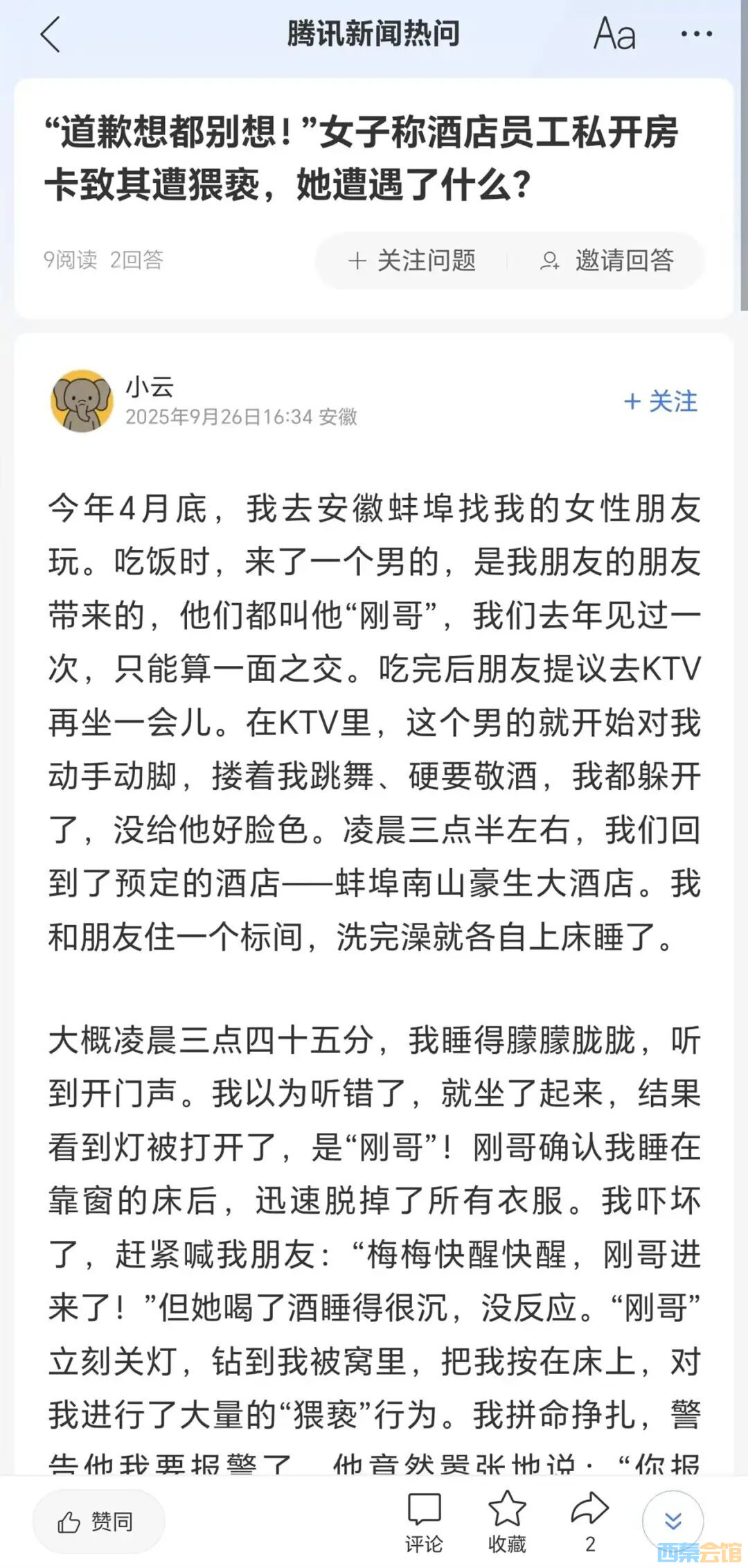Tap 收藏 to bookmark this answer
Viewport: 748px width, 1568px height.
pyautogui.click(x=507, y=1522)
